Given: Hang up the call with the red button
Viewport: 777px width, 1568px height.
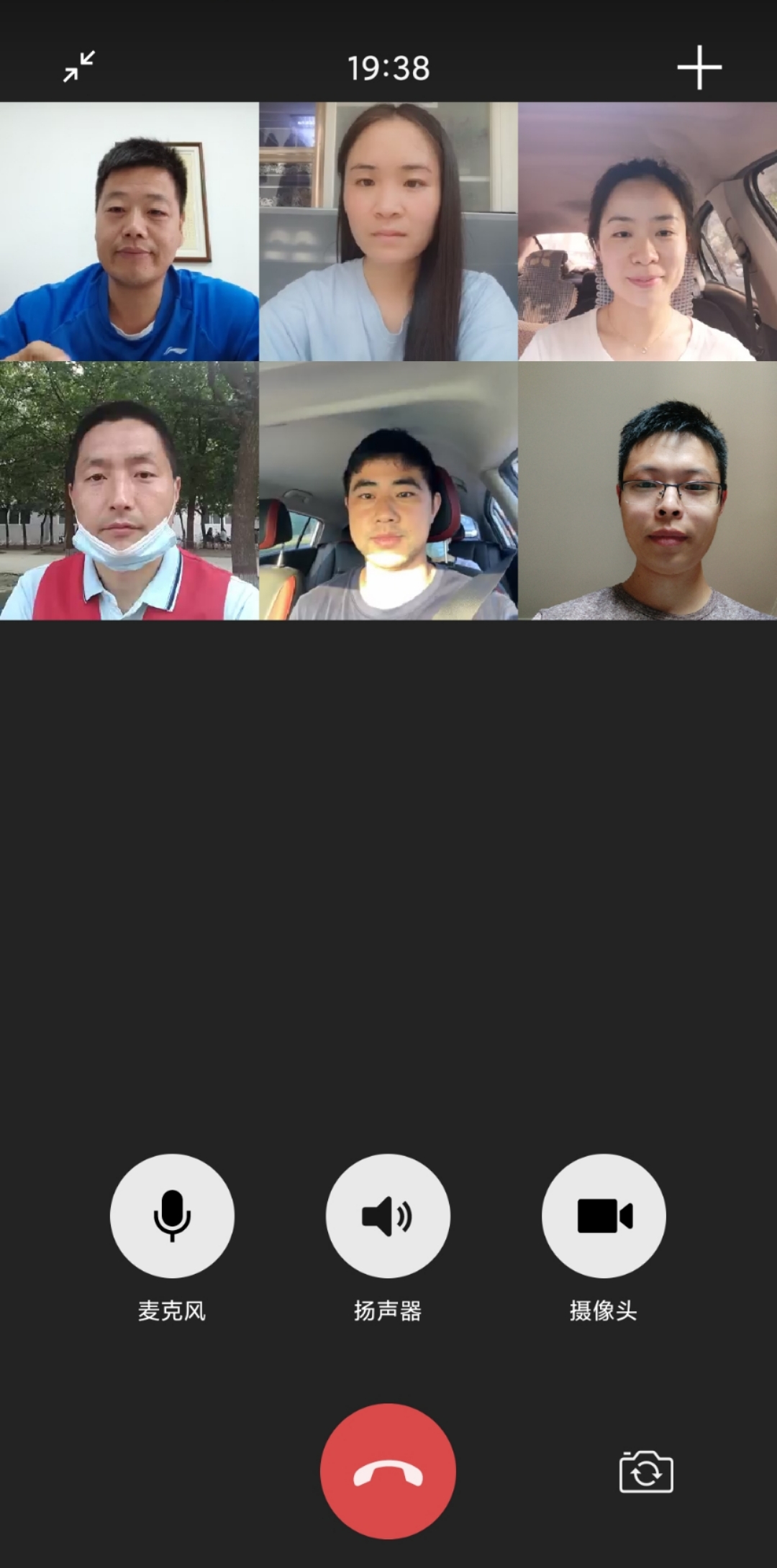Looking at the screenshot, I should pyautogui.click(x=388, y=1471).
